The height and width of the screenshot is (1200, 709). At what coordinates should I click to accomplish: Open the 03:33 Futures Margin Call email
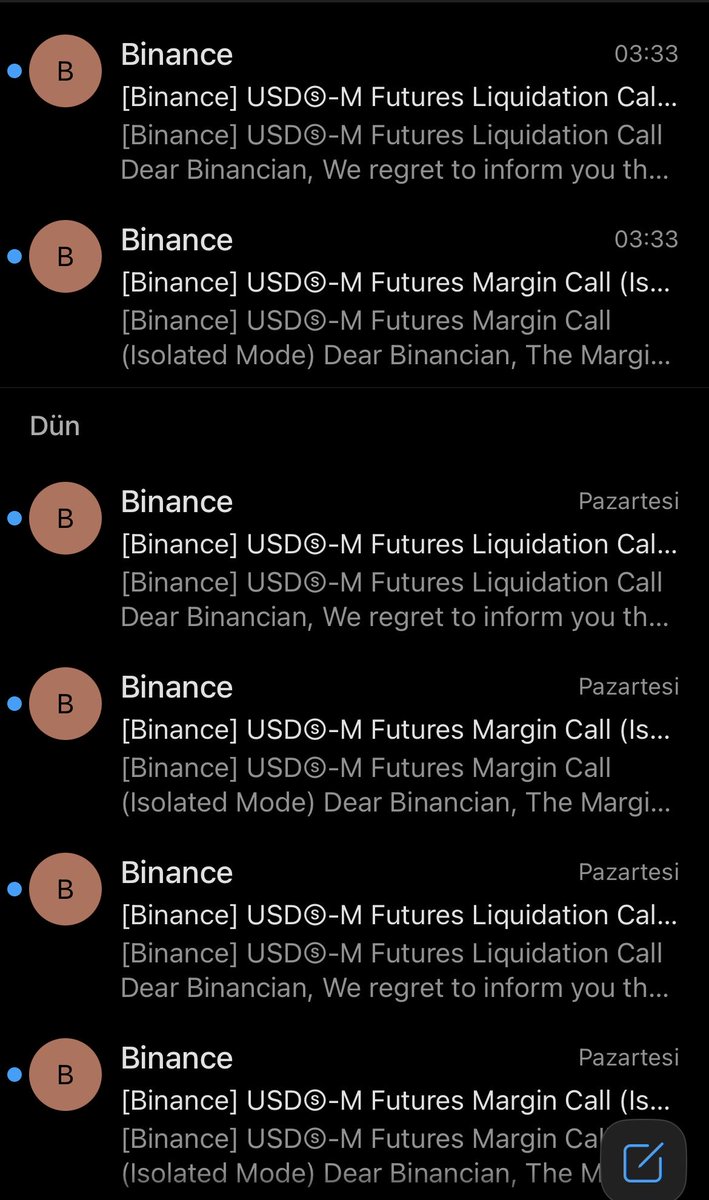354,297
